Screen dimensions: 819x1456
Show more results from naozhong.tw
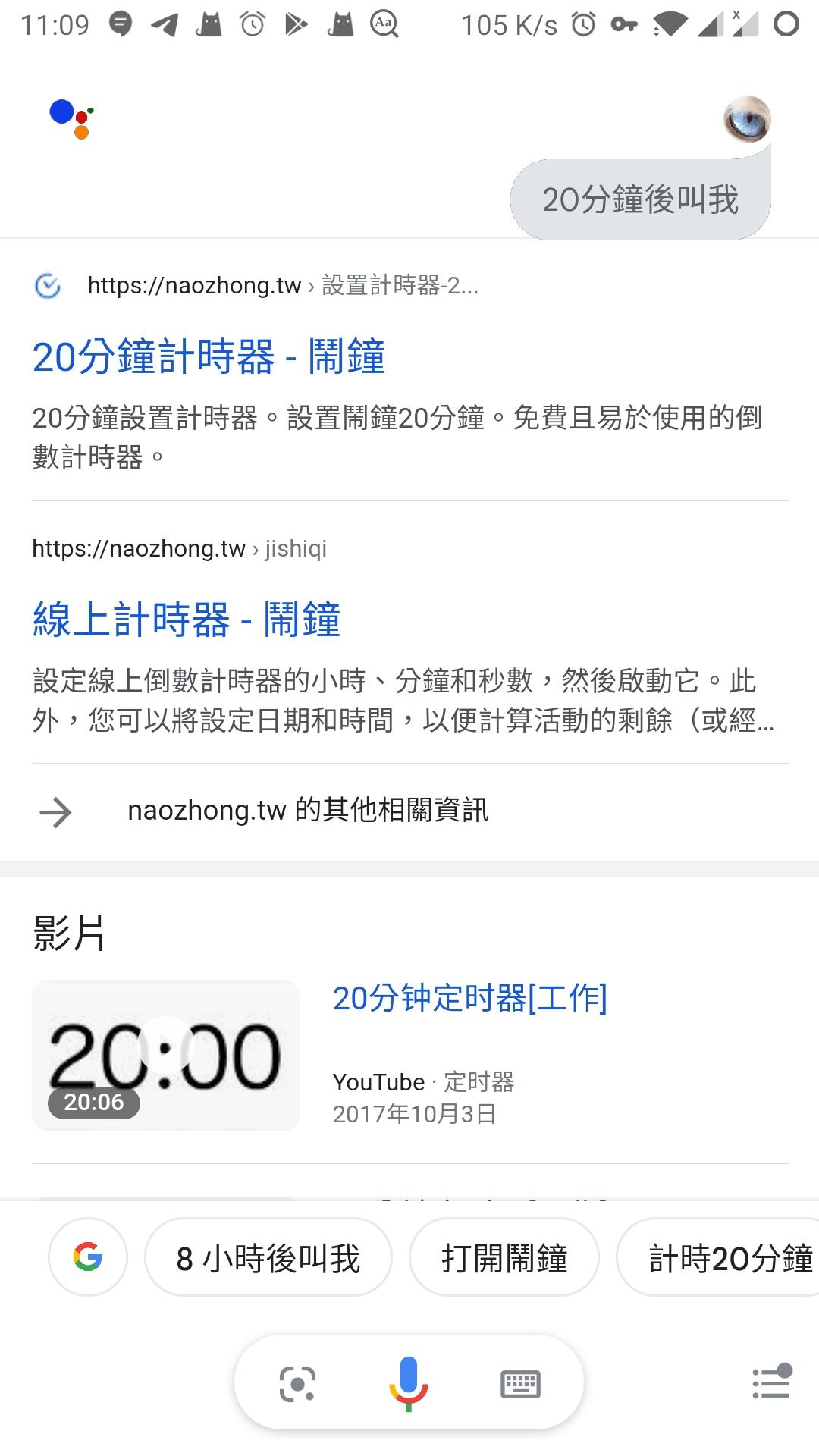pyautogui.click(x=307, y=811)
